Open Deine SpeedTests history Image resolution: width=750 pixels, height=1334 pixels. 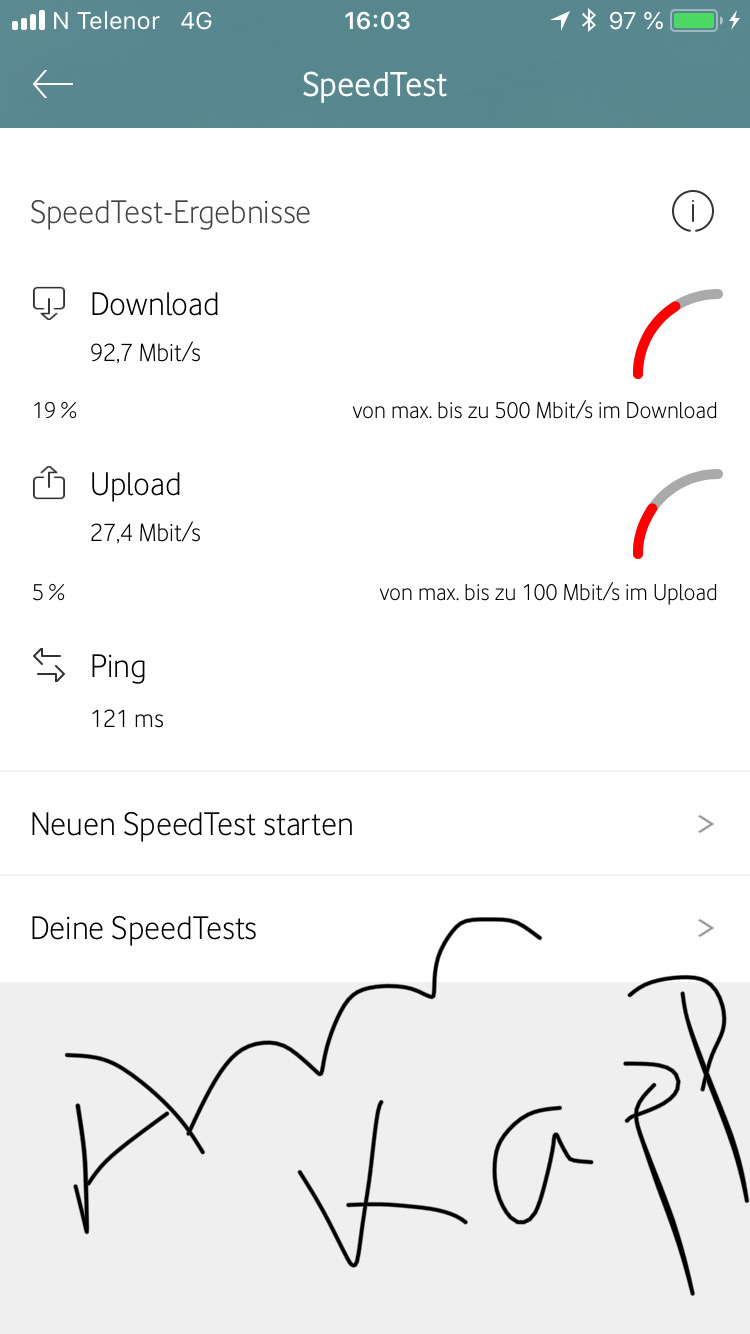pos(374,928)
